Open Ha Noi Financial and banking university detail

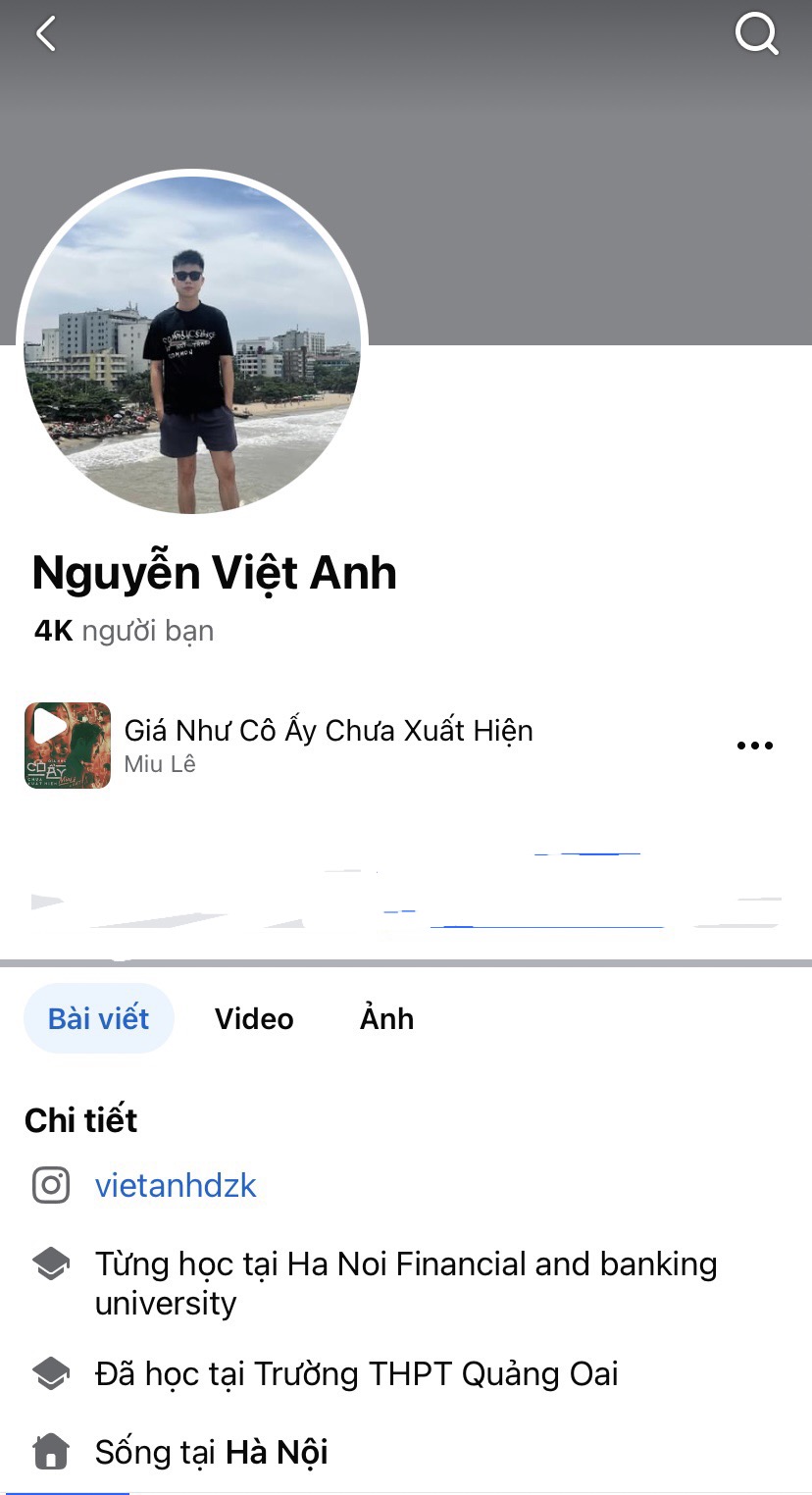(x=405, y=1282)
